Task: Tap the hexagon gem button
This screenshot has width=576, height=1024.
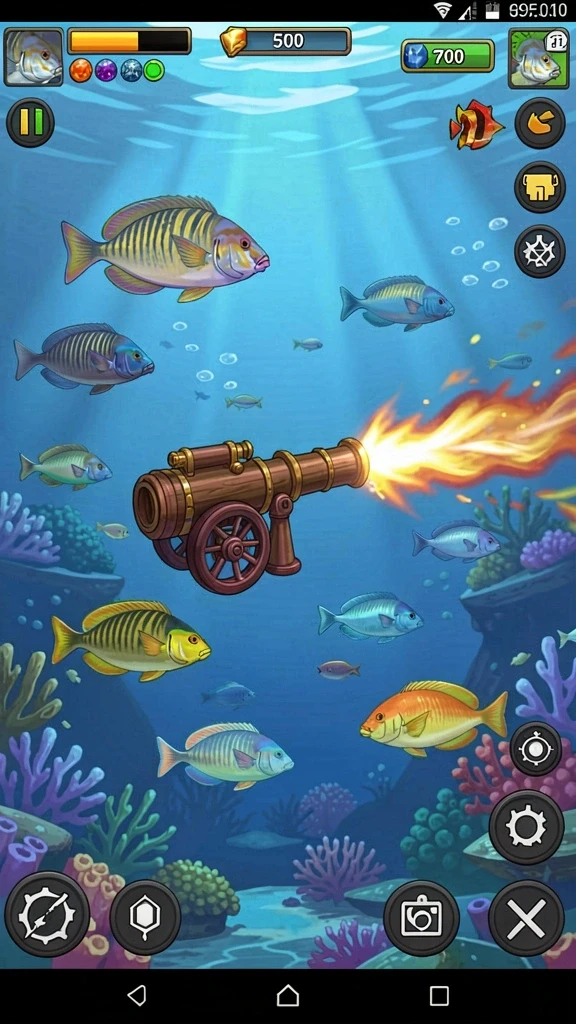Action: [x=145, y=917]
